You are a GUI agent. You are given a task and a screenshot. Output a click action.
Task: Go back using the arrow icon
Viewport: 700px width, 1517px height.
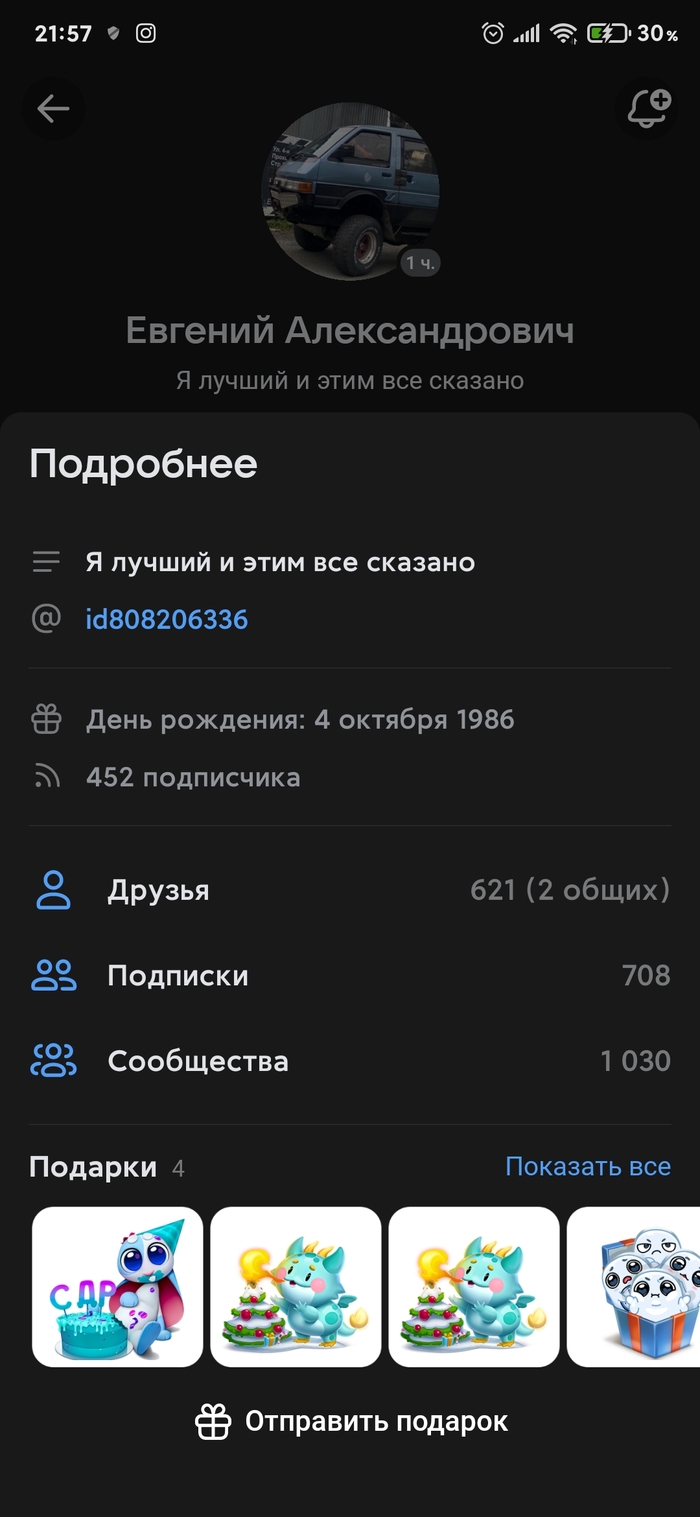point(53,109)
